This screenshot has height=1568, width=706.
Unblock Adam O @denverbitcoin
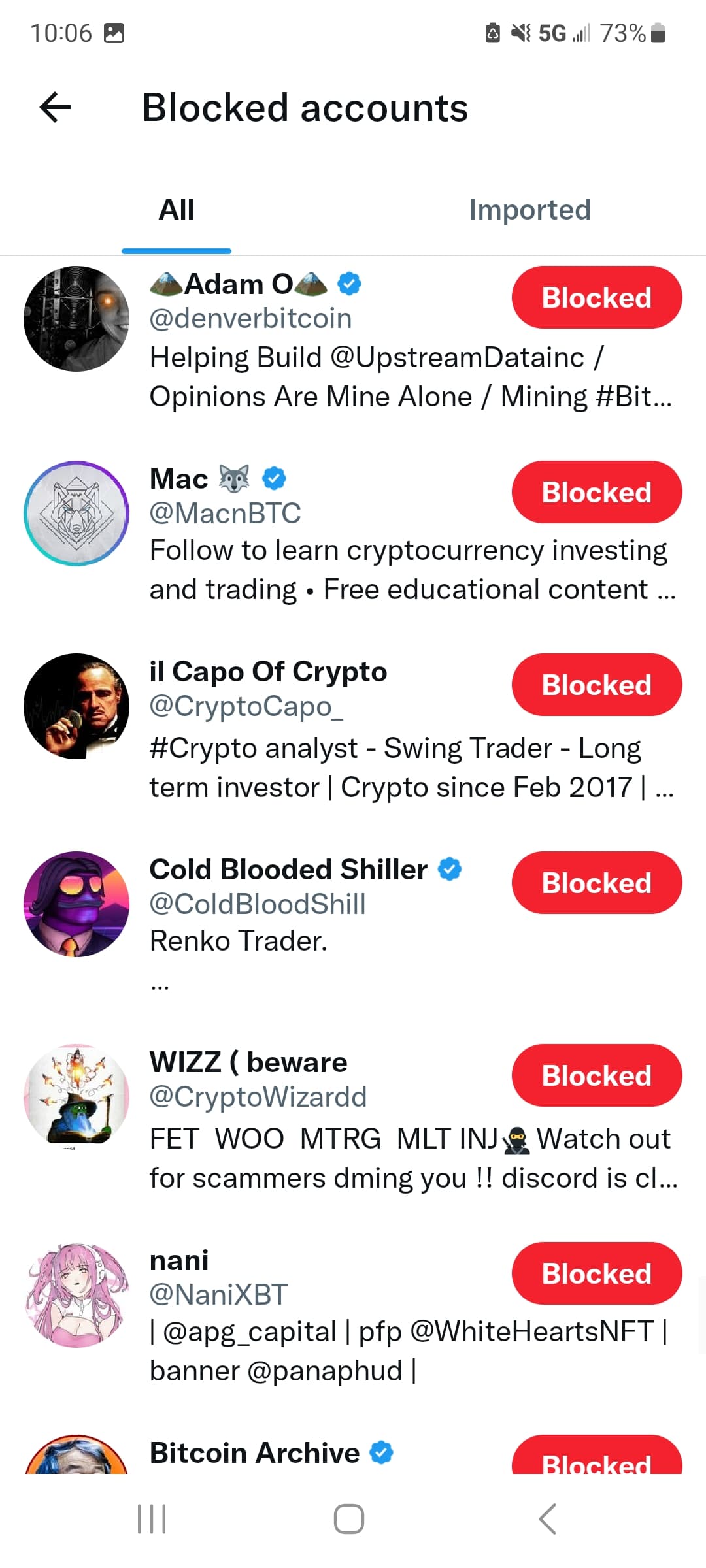click(x=597, y=297)
